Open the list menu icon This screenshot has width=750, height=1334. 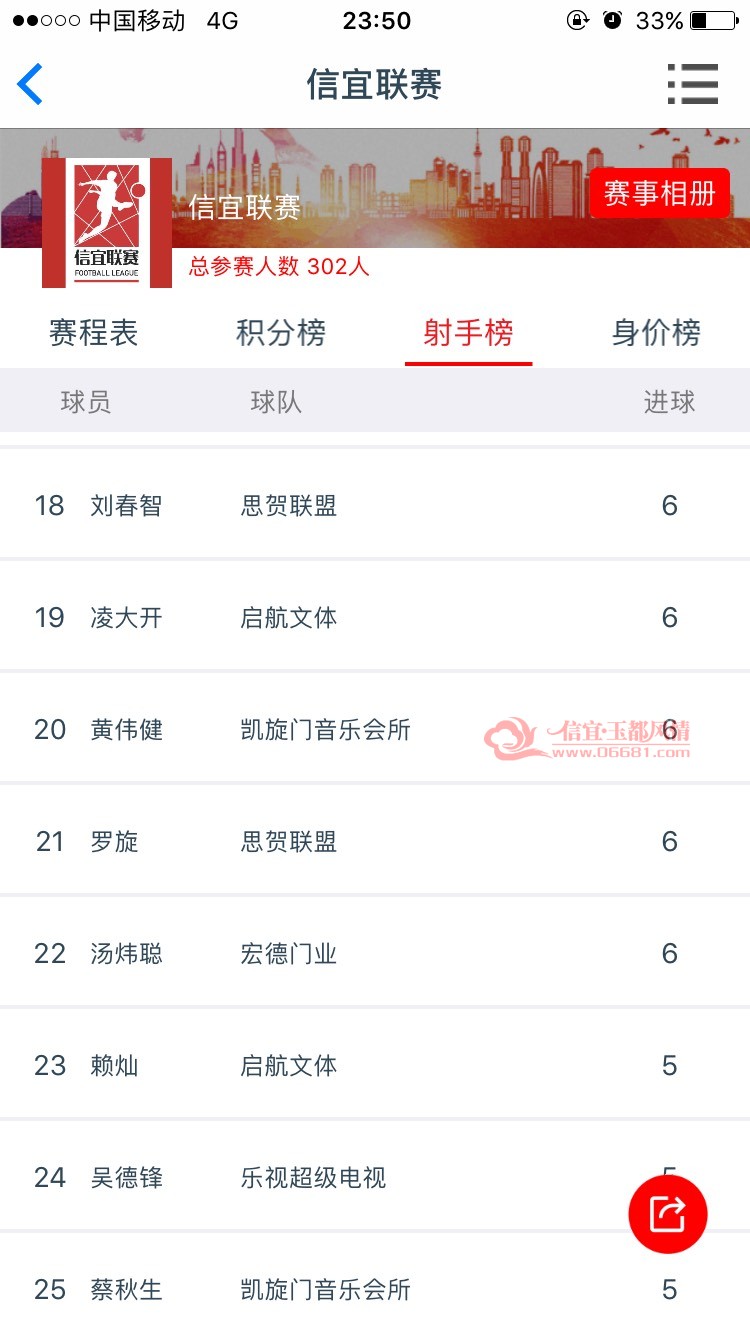(693, 84)
